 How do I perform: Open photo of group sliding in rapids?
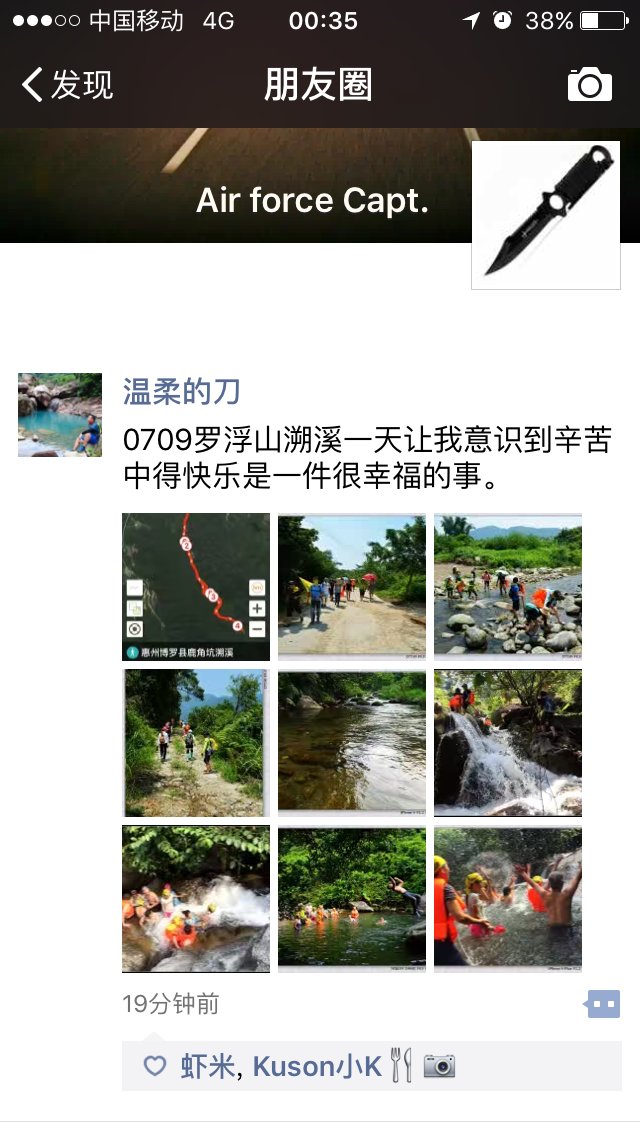196,899
